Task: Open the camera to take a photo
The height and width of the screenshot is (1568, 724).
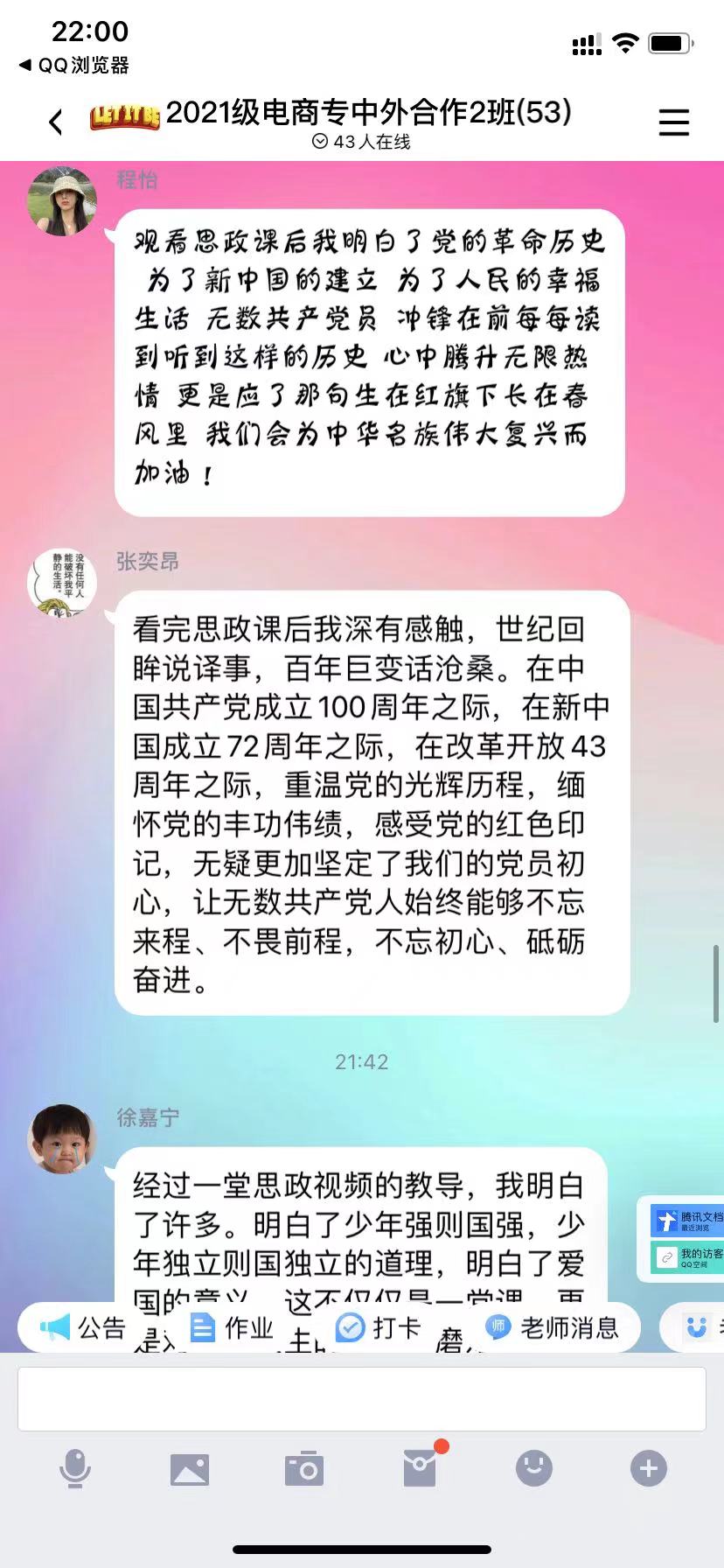Action: [x=304, y=1468]
